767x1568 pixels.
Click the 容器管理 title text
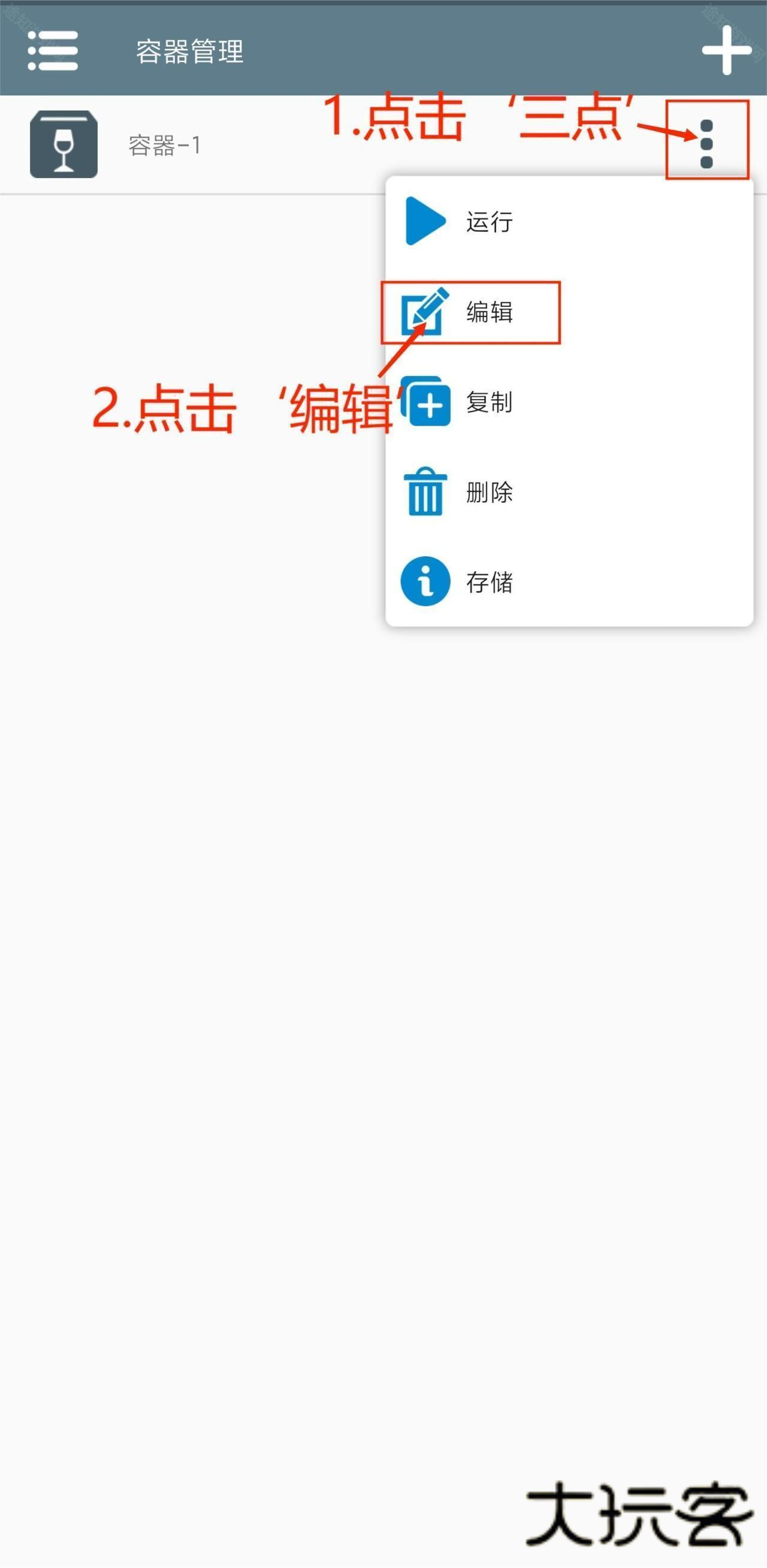(x=190, y=52)
